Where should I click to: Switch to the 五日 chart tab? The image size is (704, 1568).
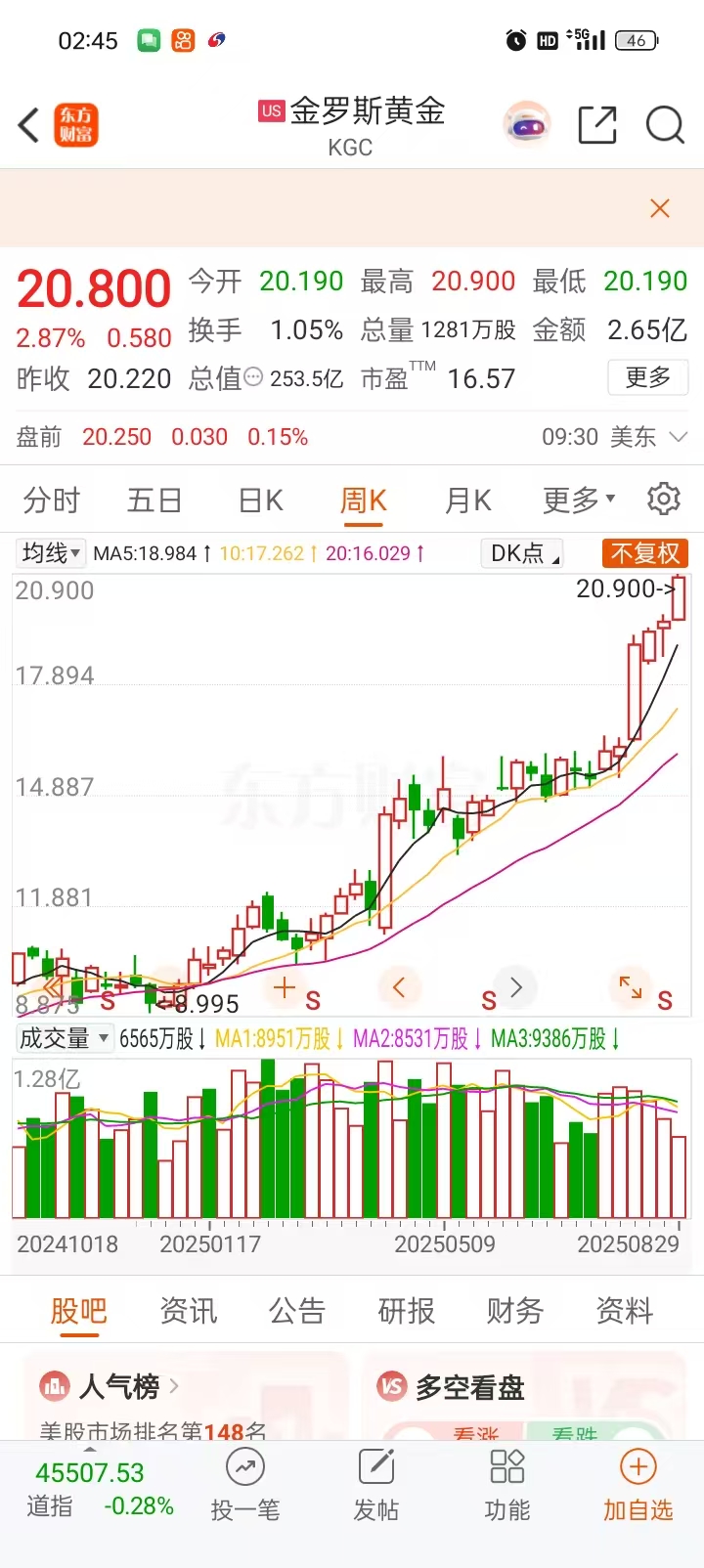(154, 501)
